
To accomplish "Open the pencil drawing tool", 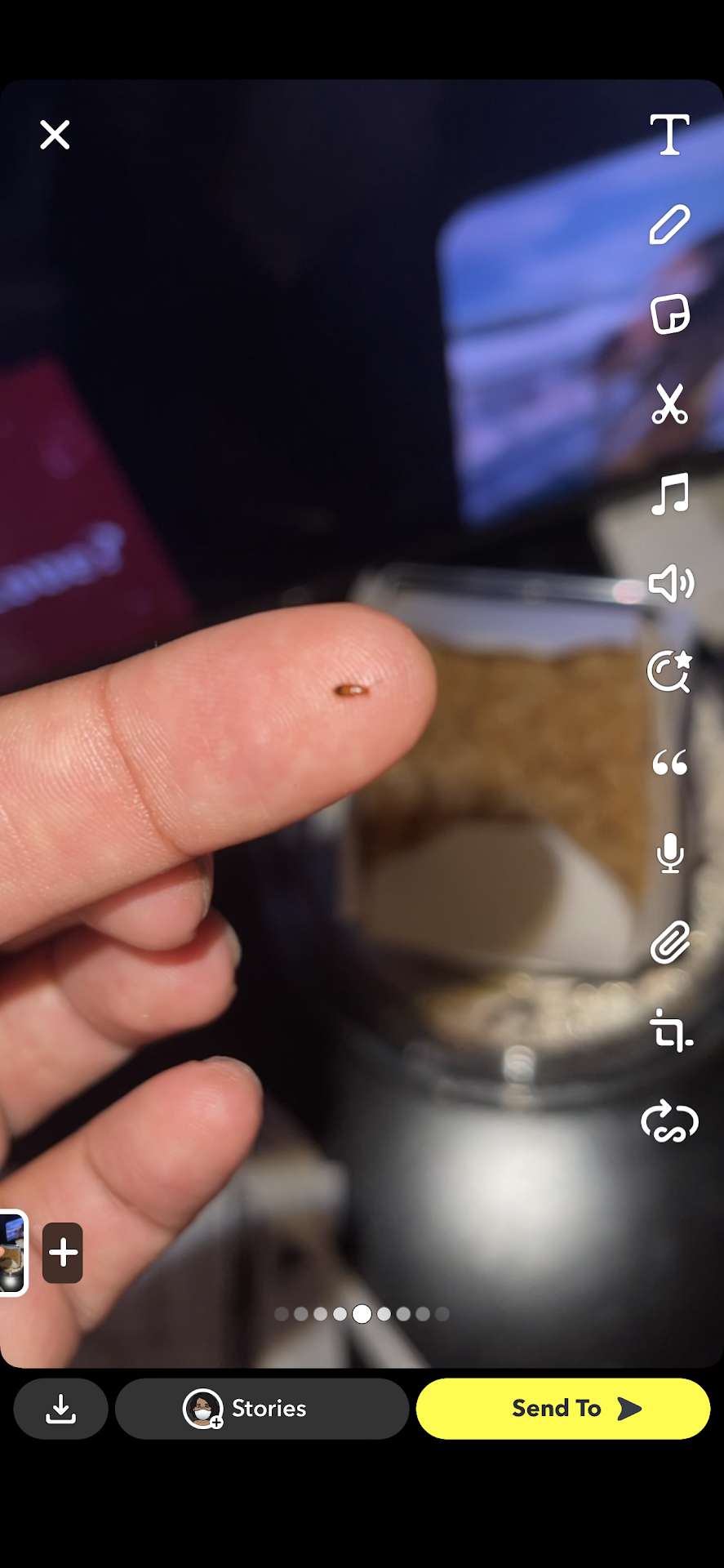I will pyautogui.click(x=669, y=225).
